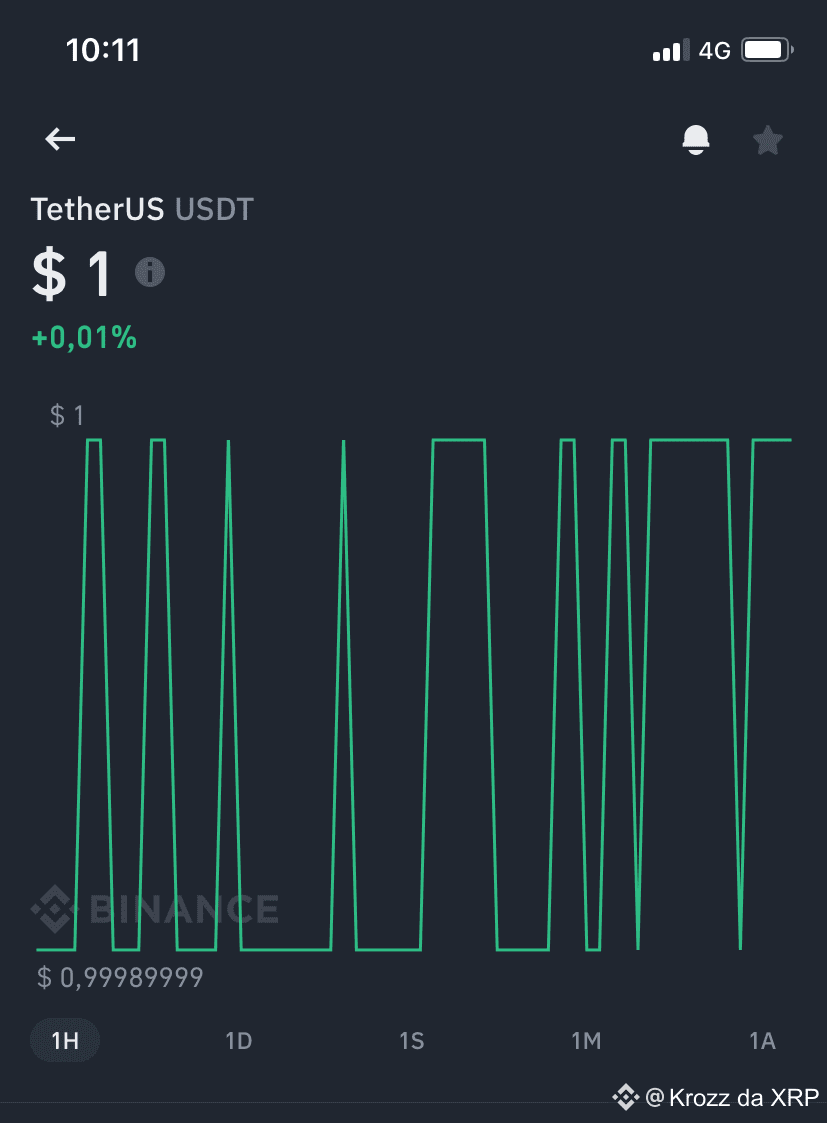
Task: Switch to the 1A chart range
Action: tap(762, 1041)
